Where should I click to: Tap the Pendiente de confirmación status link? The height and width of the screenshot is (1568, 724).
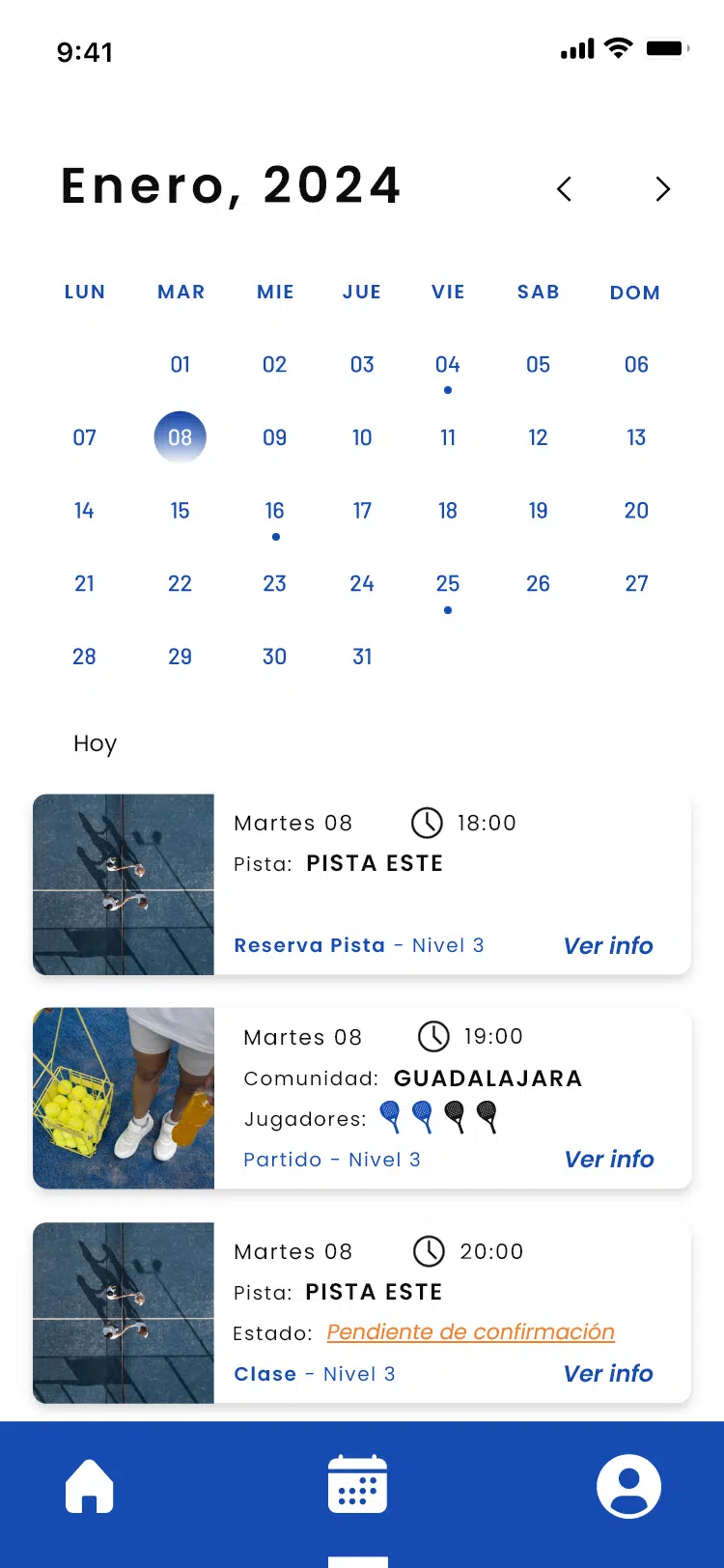470,1332
